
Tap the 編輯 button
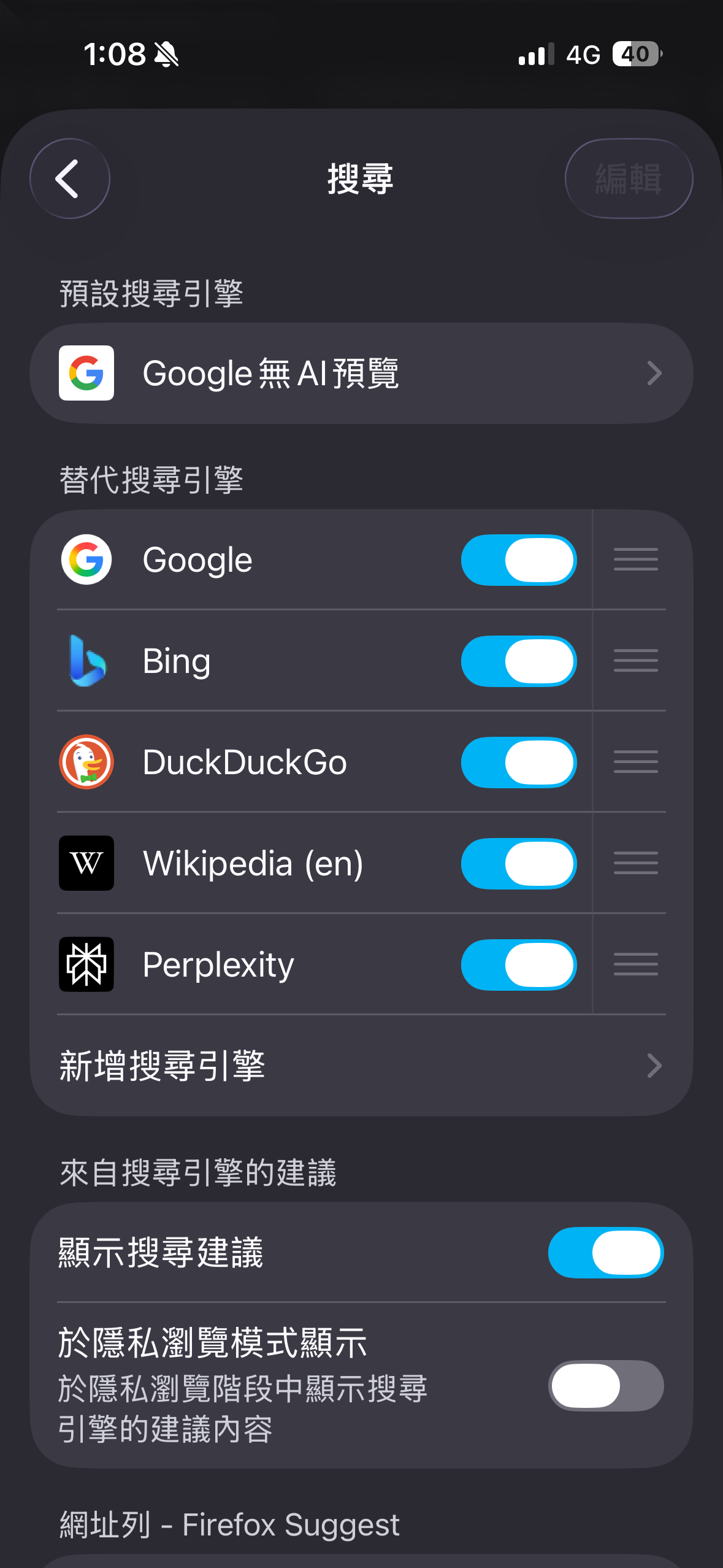click(629, 179)
